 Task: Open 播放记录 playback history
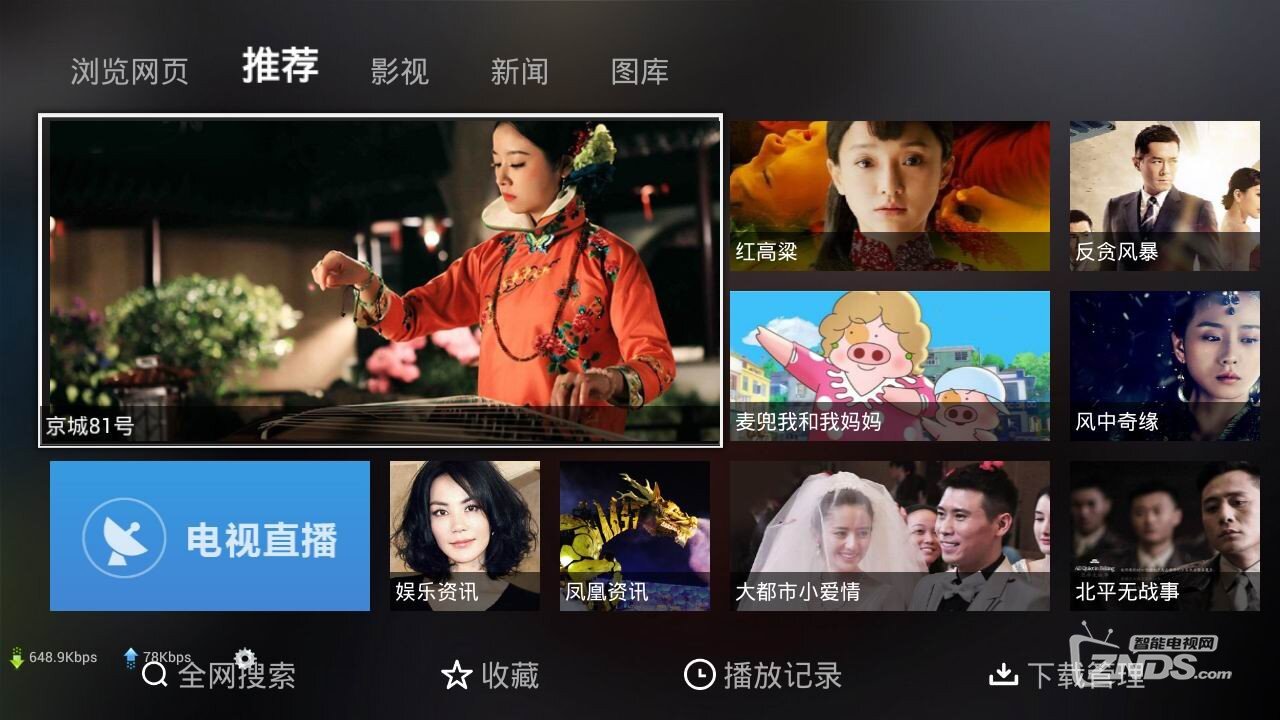coord(763,676)
